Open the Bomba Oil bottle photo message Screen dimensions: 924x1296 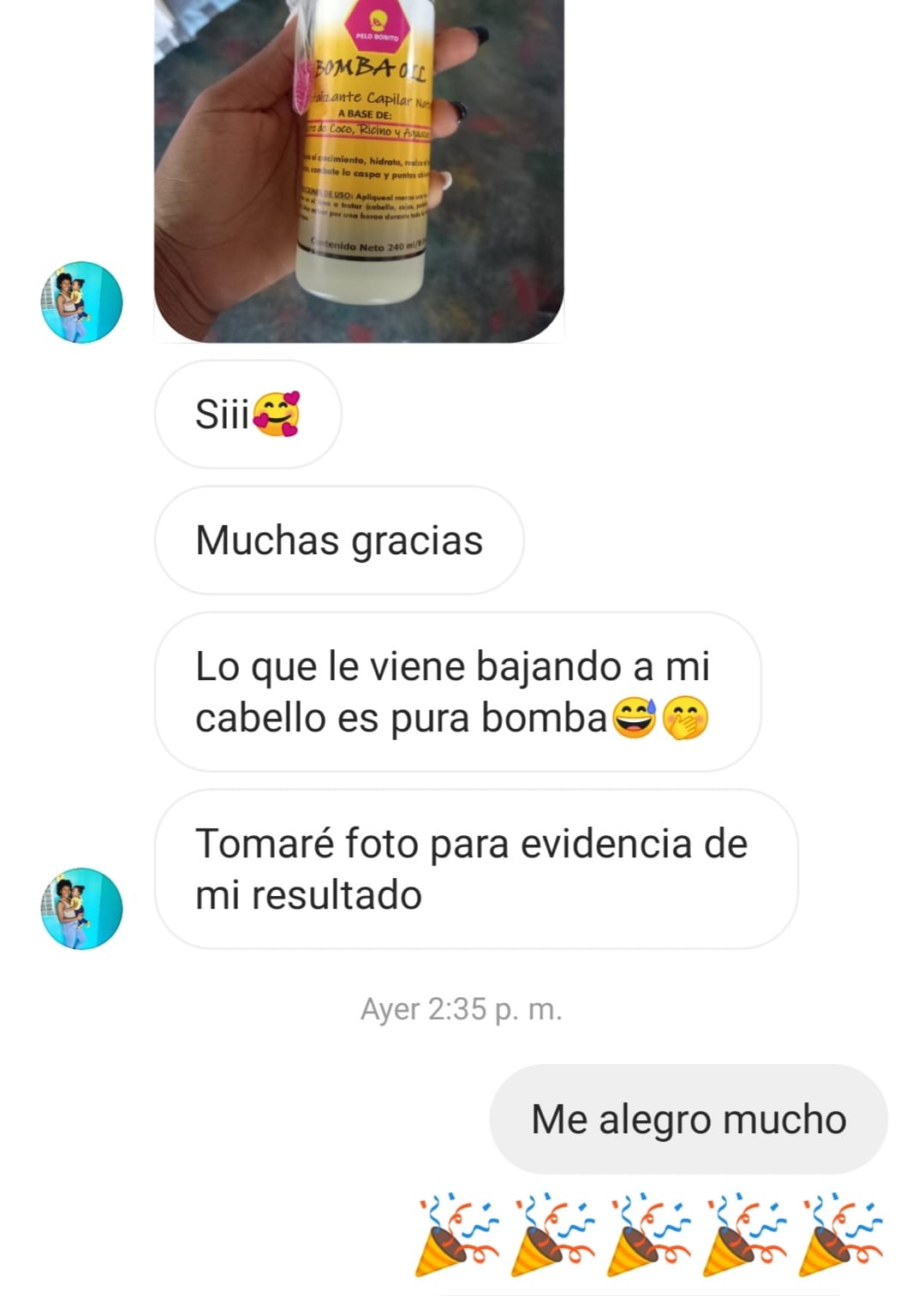(359, 171)
